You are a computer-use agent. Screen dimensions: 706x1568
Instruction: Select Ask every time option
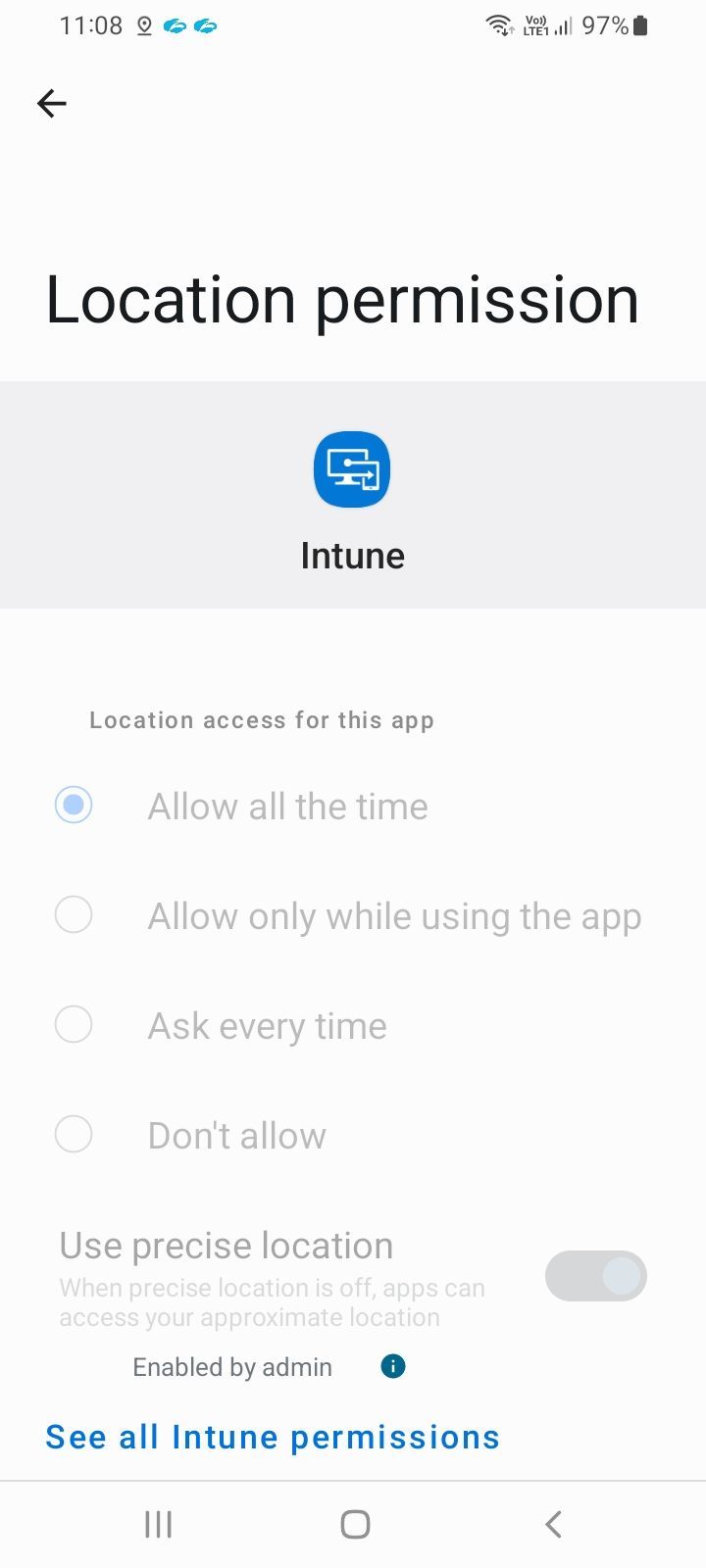click(x=74, y=1025)
